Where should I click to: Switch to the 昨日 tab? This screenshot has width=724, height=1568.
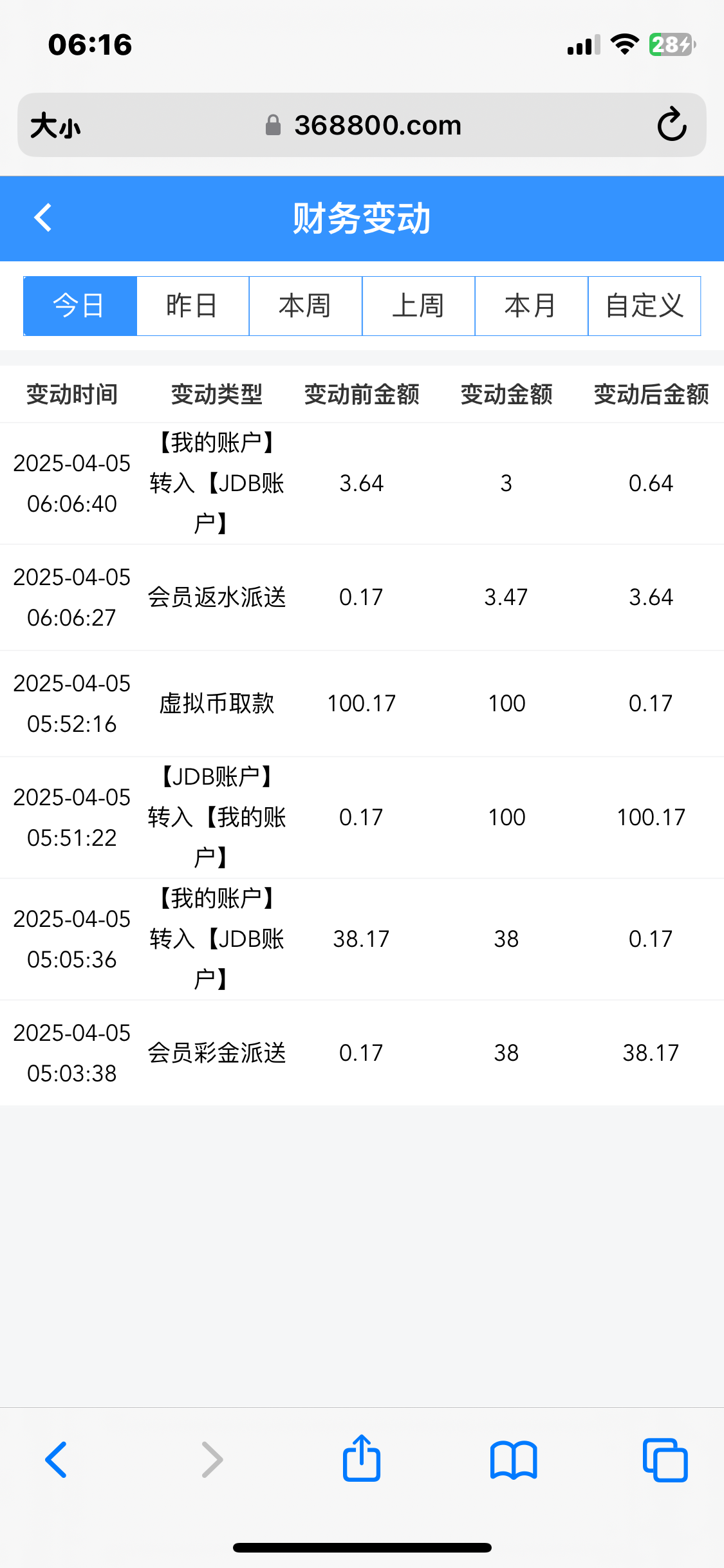coord(192,306)
